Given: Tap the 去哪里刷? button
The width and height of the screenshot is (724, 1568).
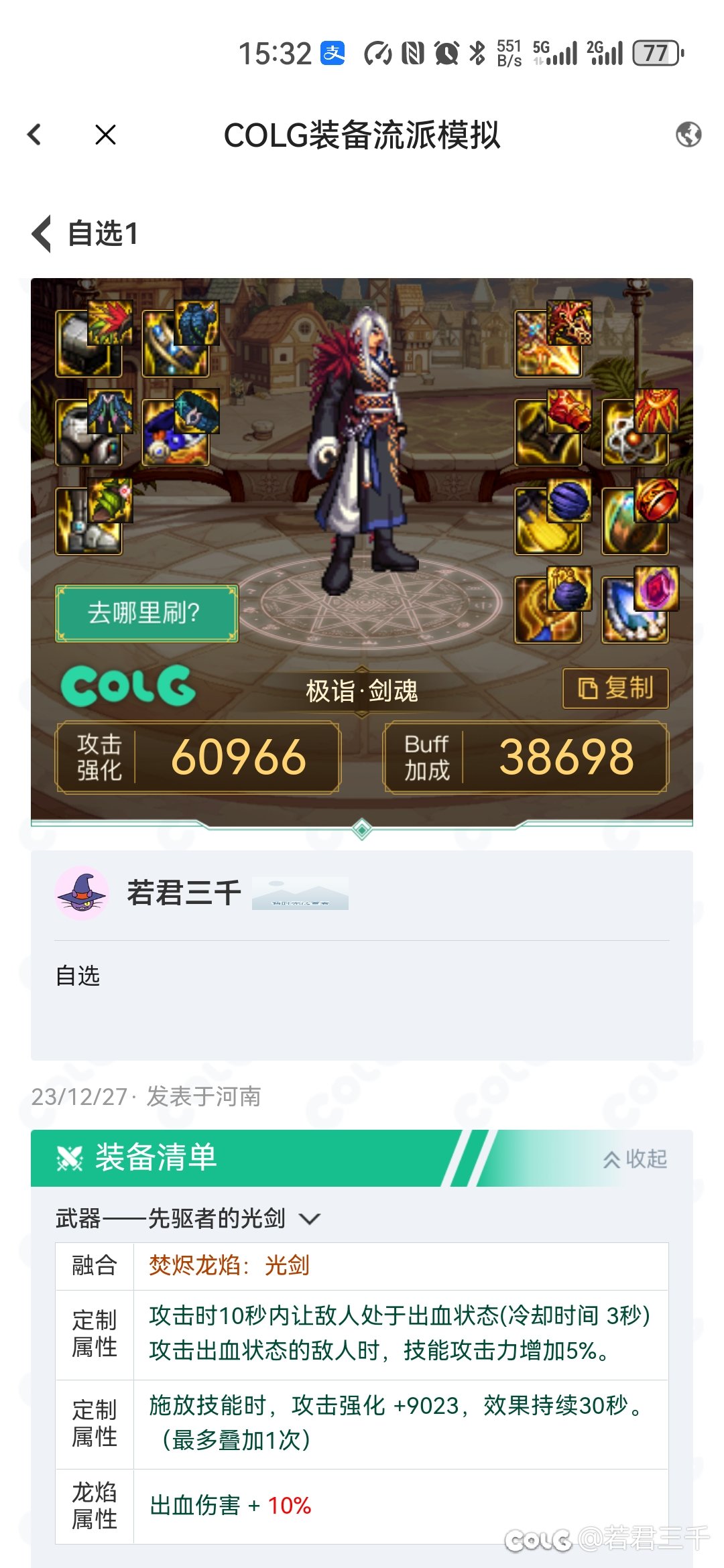Looking at the screenshot, I should click(146, 613).
